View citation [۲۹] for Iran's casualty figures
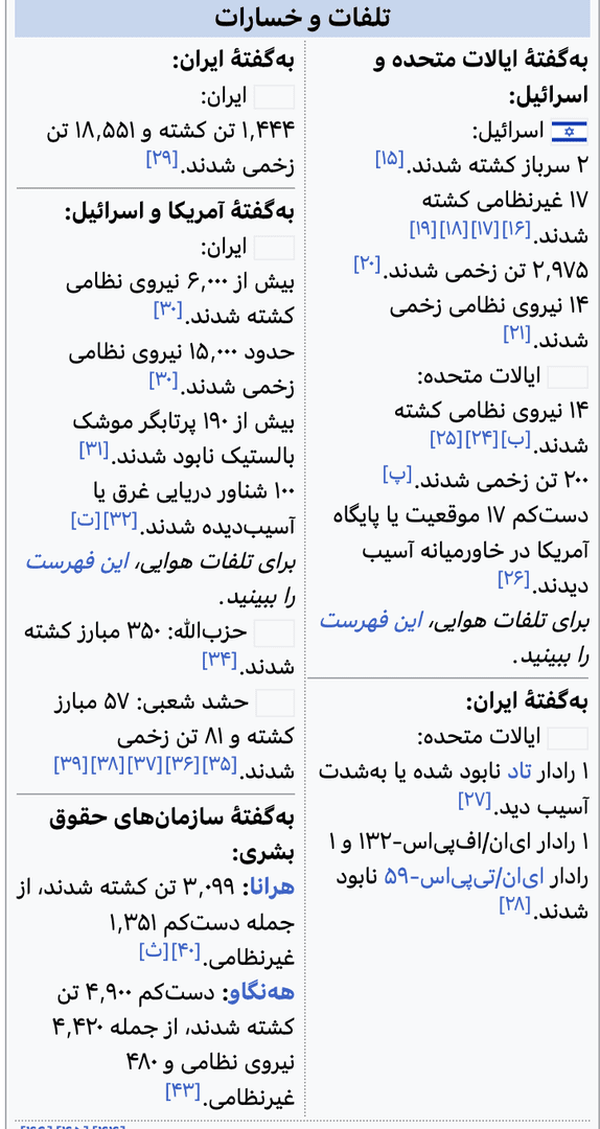 161,160
